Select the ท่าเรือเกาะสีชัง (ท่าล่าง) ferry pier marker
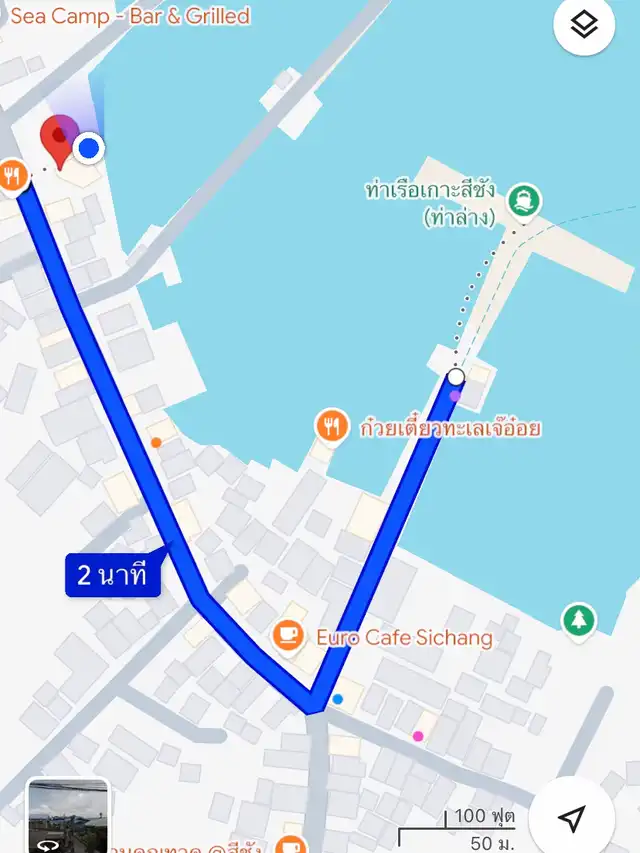Viewport: 640px width, 853px height. point(522,202)
